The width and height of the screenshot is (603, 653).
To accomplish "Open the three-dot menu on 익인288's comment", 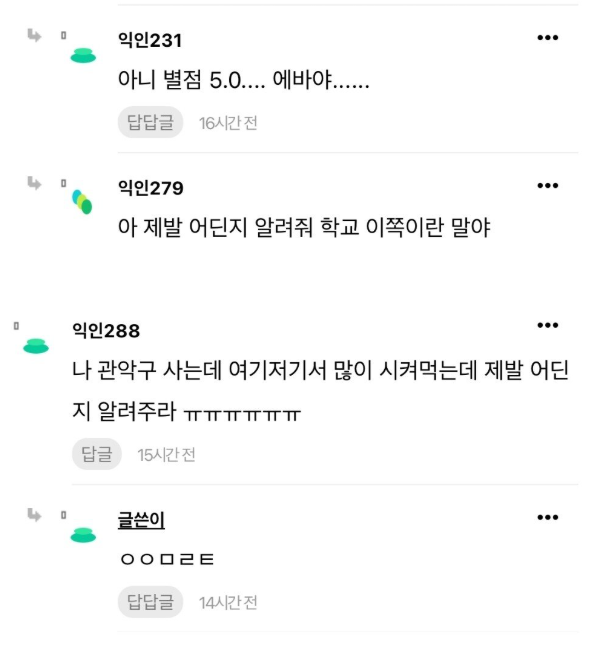I will [x=547, y=326].
